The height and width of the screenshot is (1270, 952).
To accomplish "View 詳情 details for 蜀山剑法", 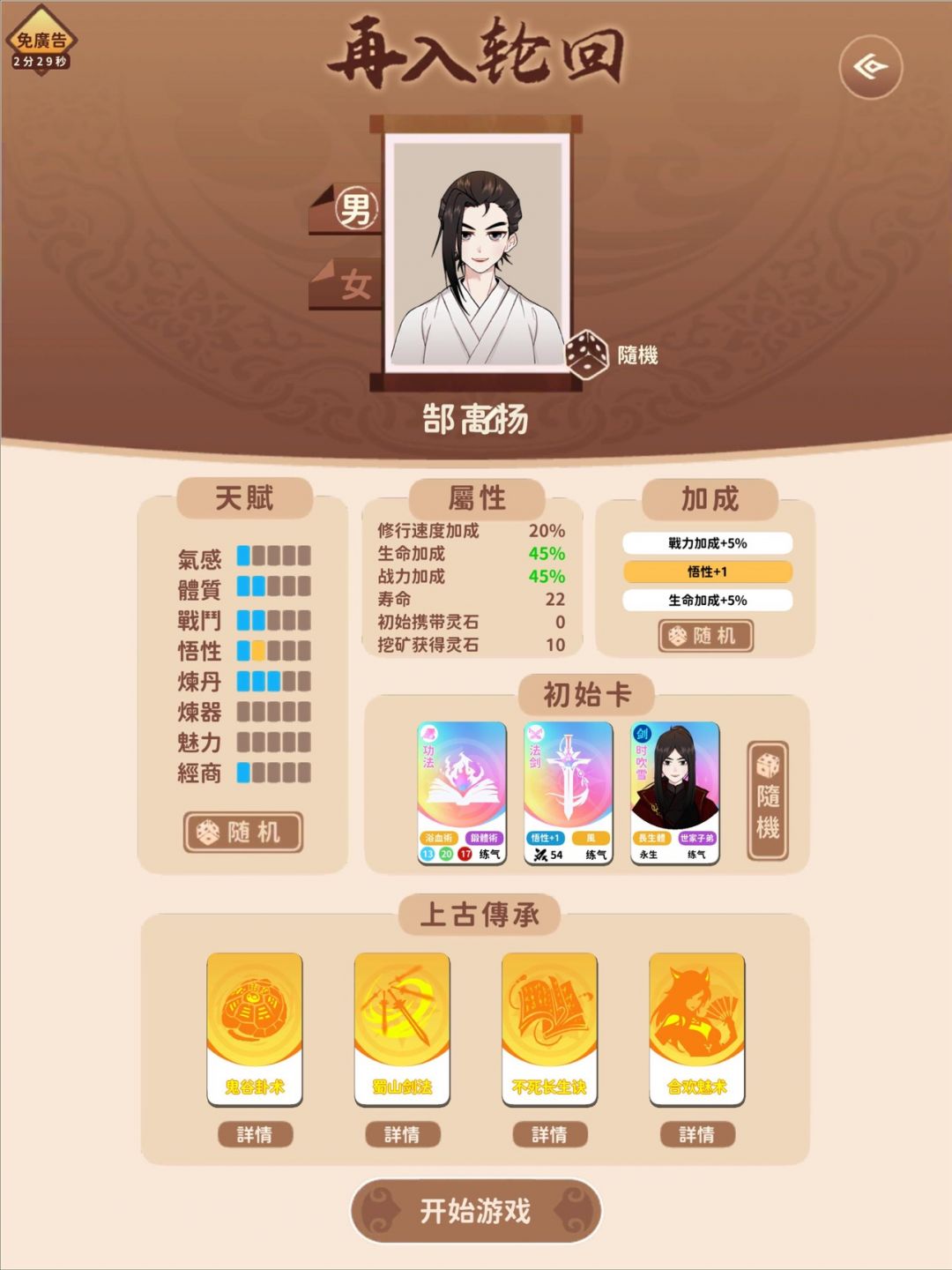I will coord(402,1134).
